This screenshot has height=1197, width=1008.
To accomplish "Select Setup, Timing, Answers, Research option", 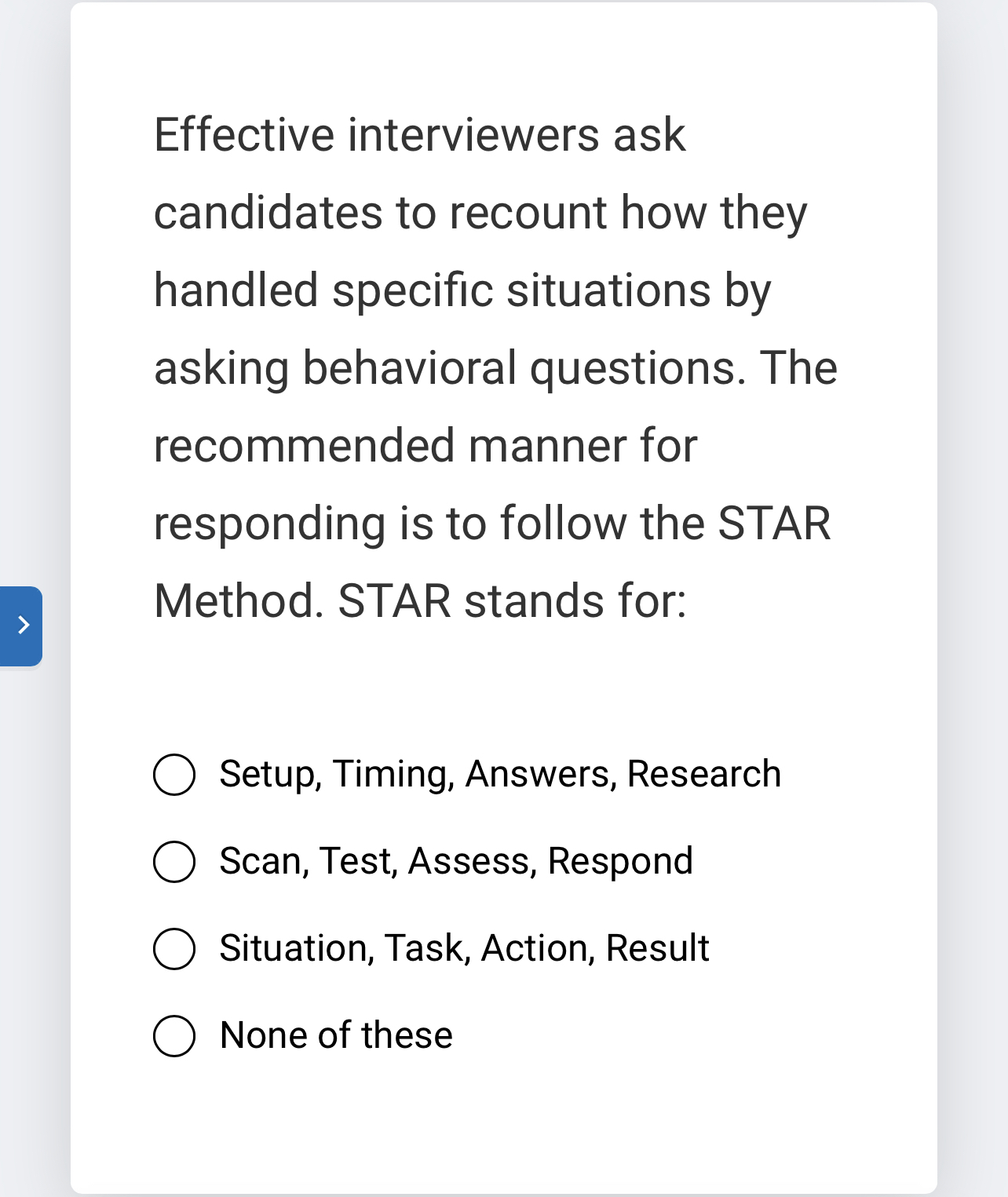I will [x=174, y=775].
